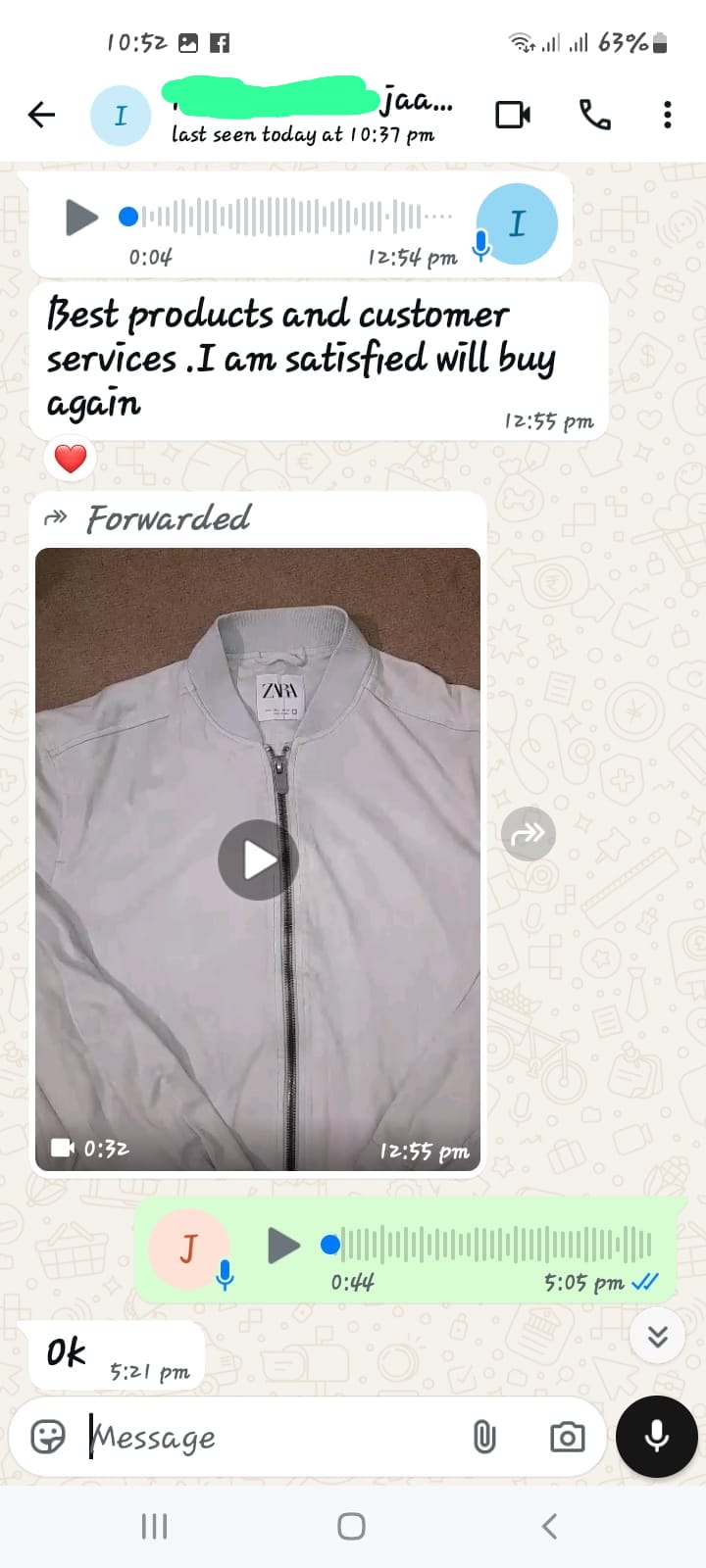This screenshot has height=1568, width=706.
Task: Play the 0:44 voice message
Action: click(x=283, y=1246)
